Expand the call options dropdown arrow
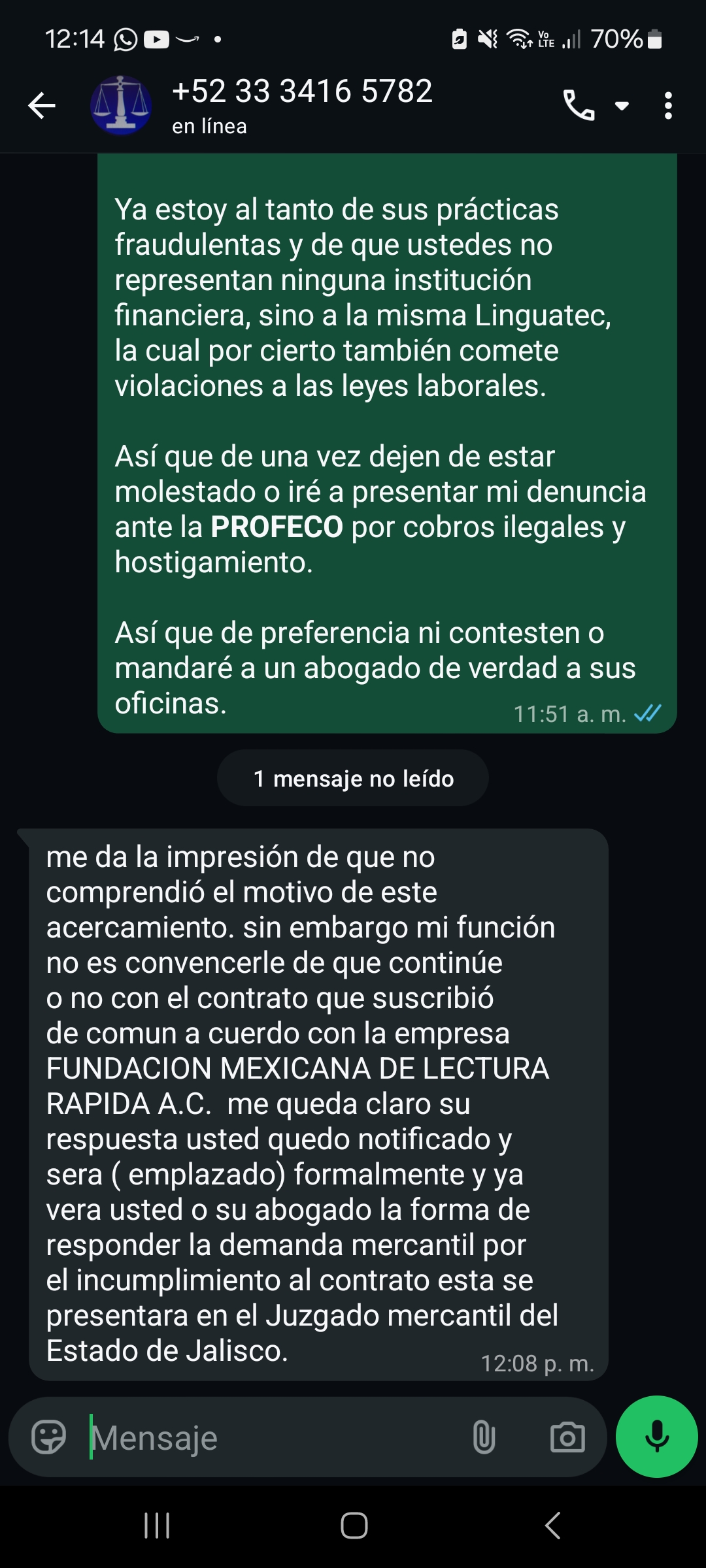Image resolution: width=706 pixels, height=1568 pixels. [x=622, y=106]
